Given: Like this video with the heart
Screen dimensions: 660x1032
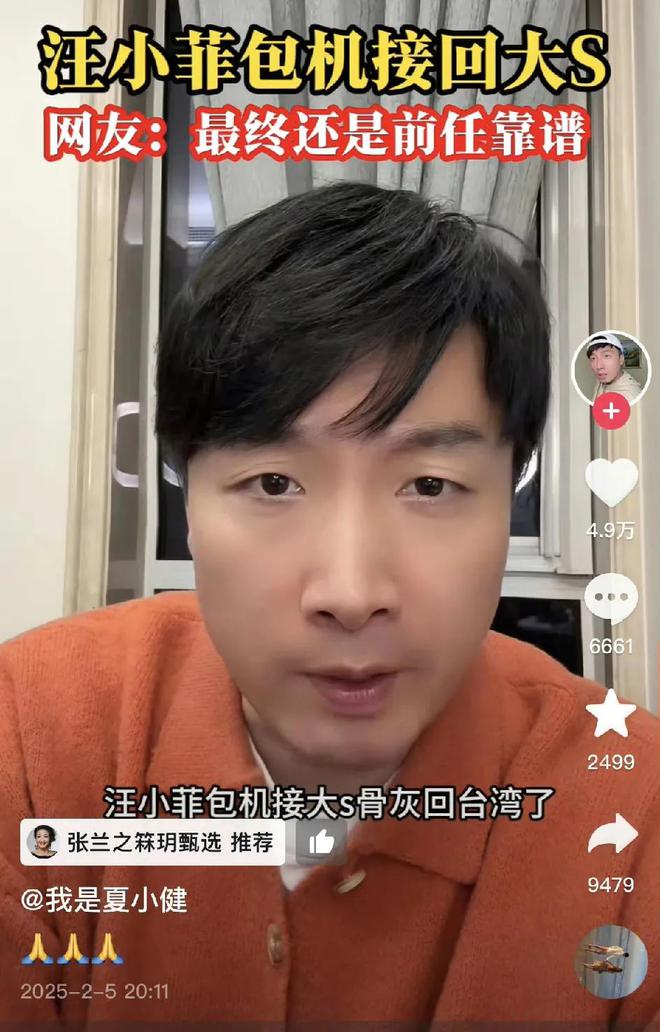Looking at the screenshot, I should click(x=611, y=484).
